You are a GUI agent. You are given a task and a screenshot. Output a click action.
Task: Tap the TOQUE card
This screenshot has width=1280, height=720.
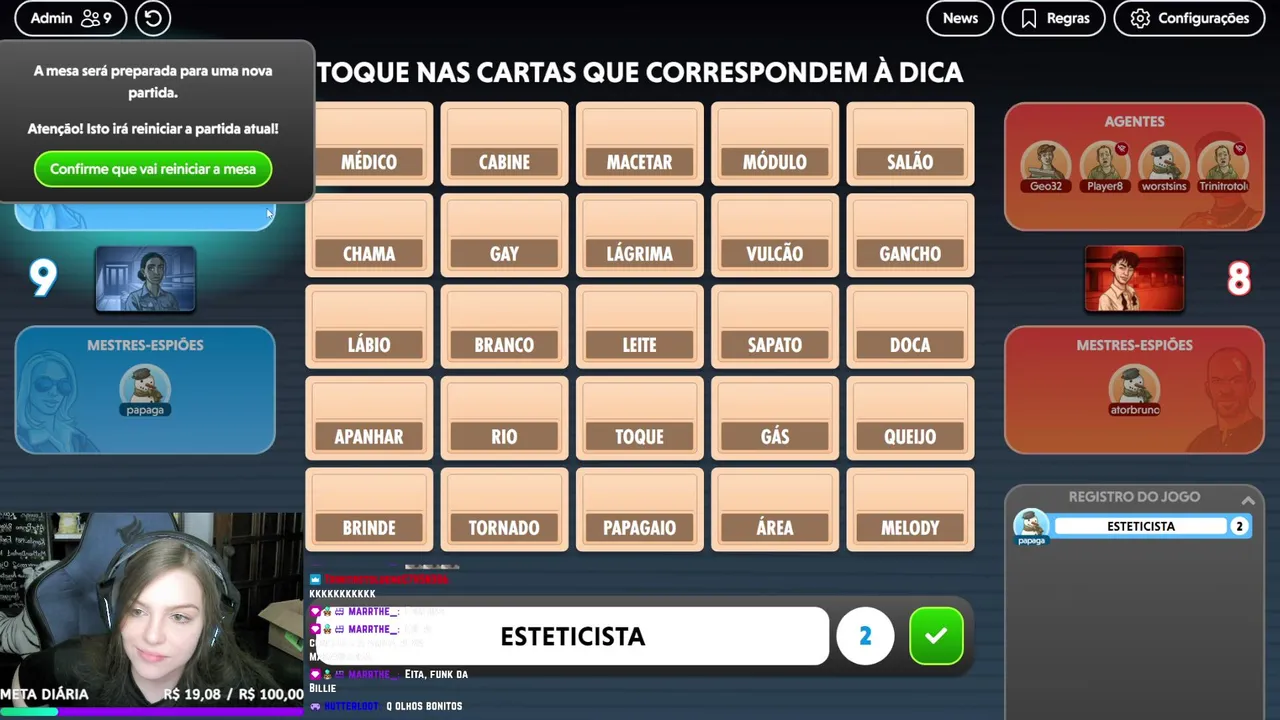(x=639, y=419)
